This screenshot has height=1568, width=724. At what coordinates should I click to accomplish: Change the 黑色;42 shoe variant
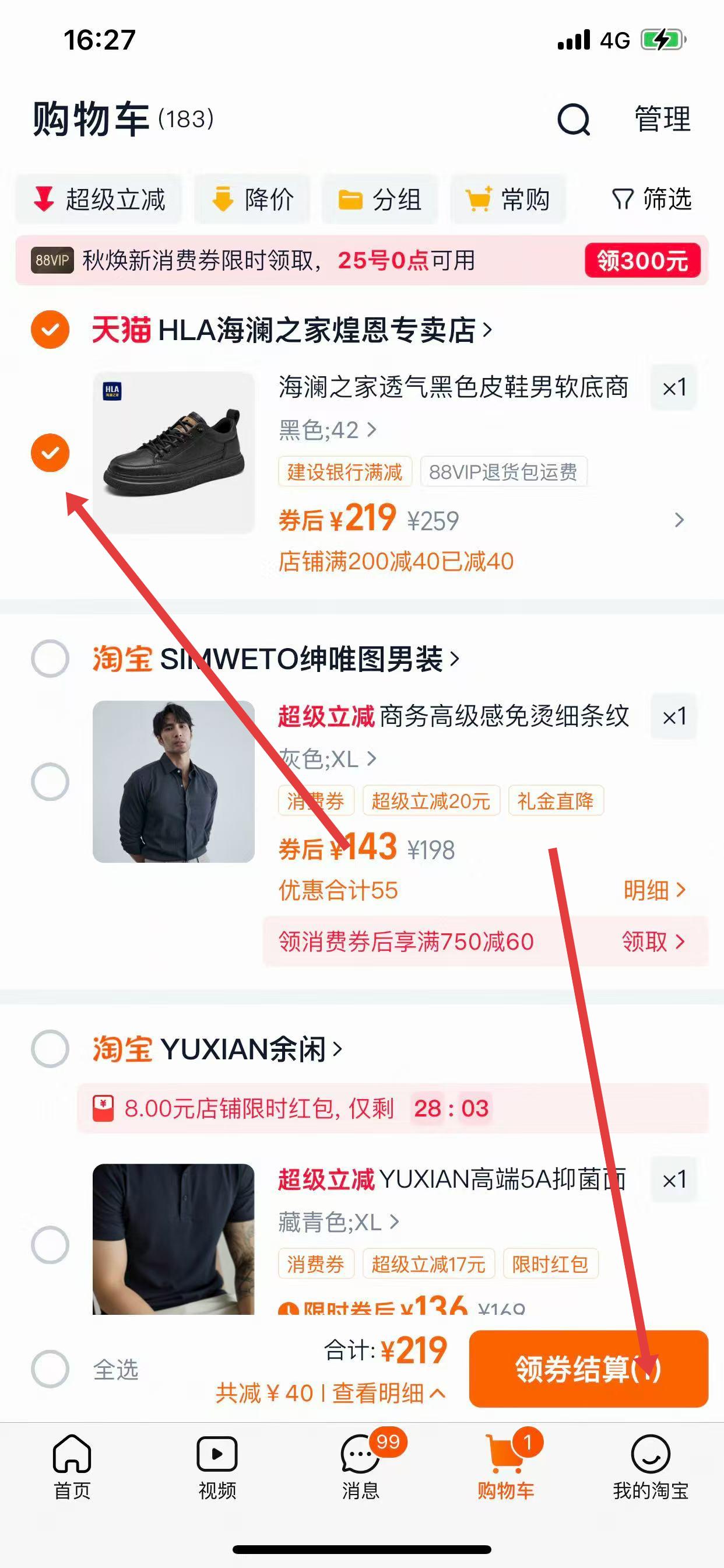(x=328, y=430)
